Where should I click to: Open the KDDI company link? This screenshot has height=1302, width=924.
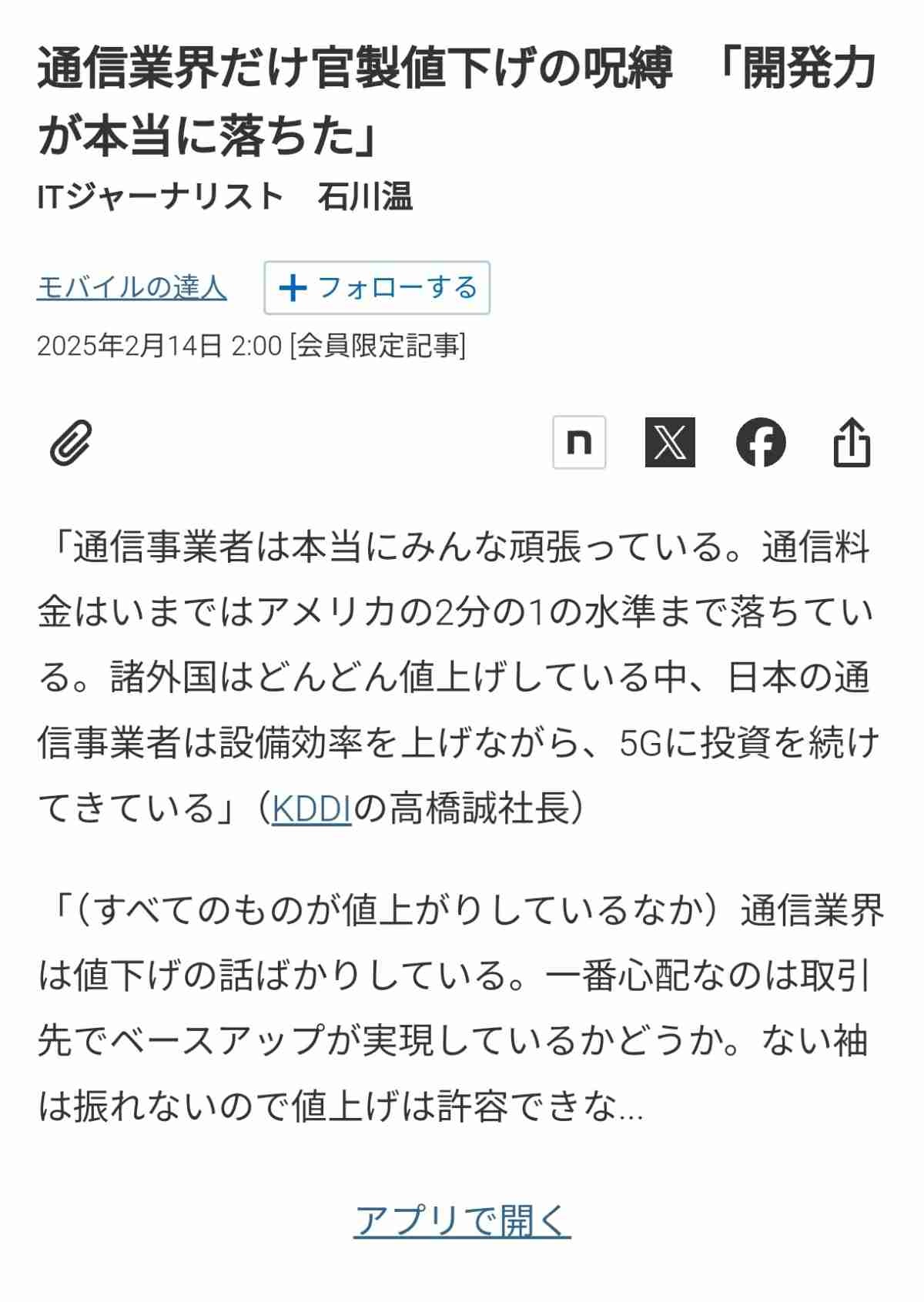coord(312,808)
